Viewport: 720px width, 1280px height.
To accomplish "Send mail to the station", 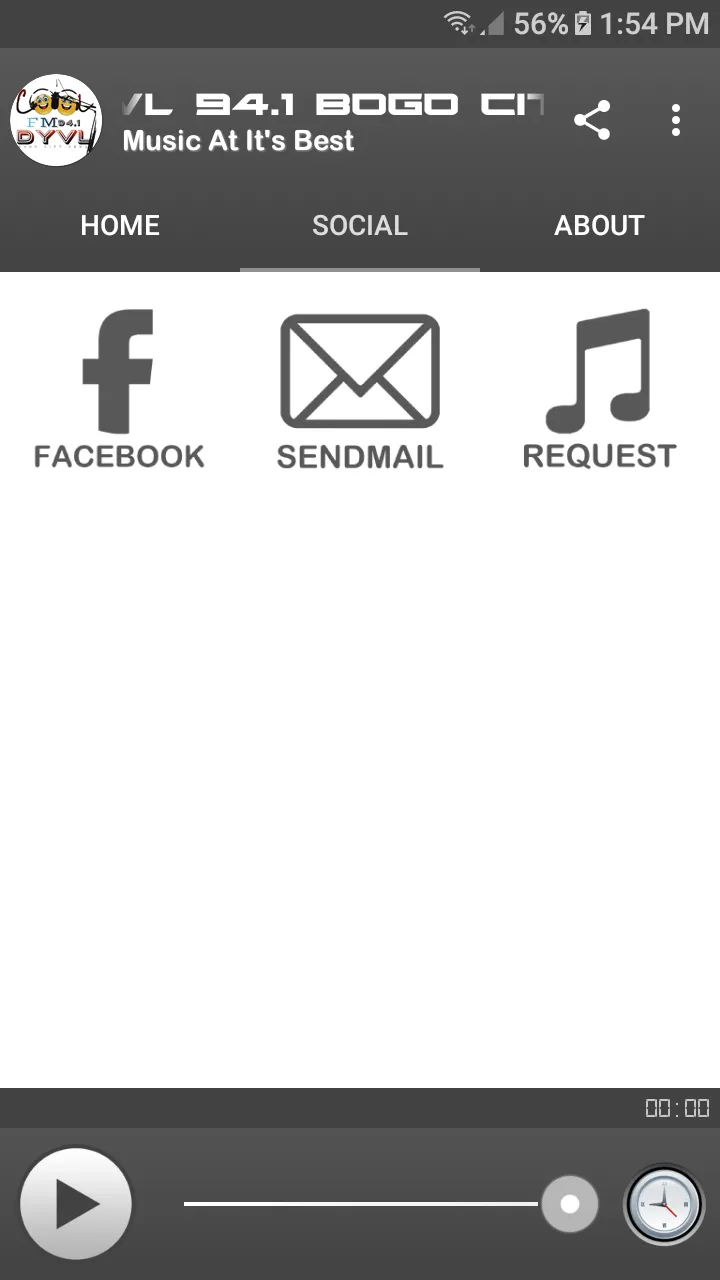I will pyautogui.click(x=360, y=390).
